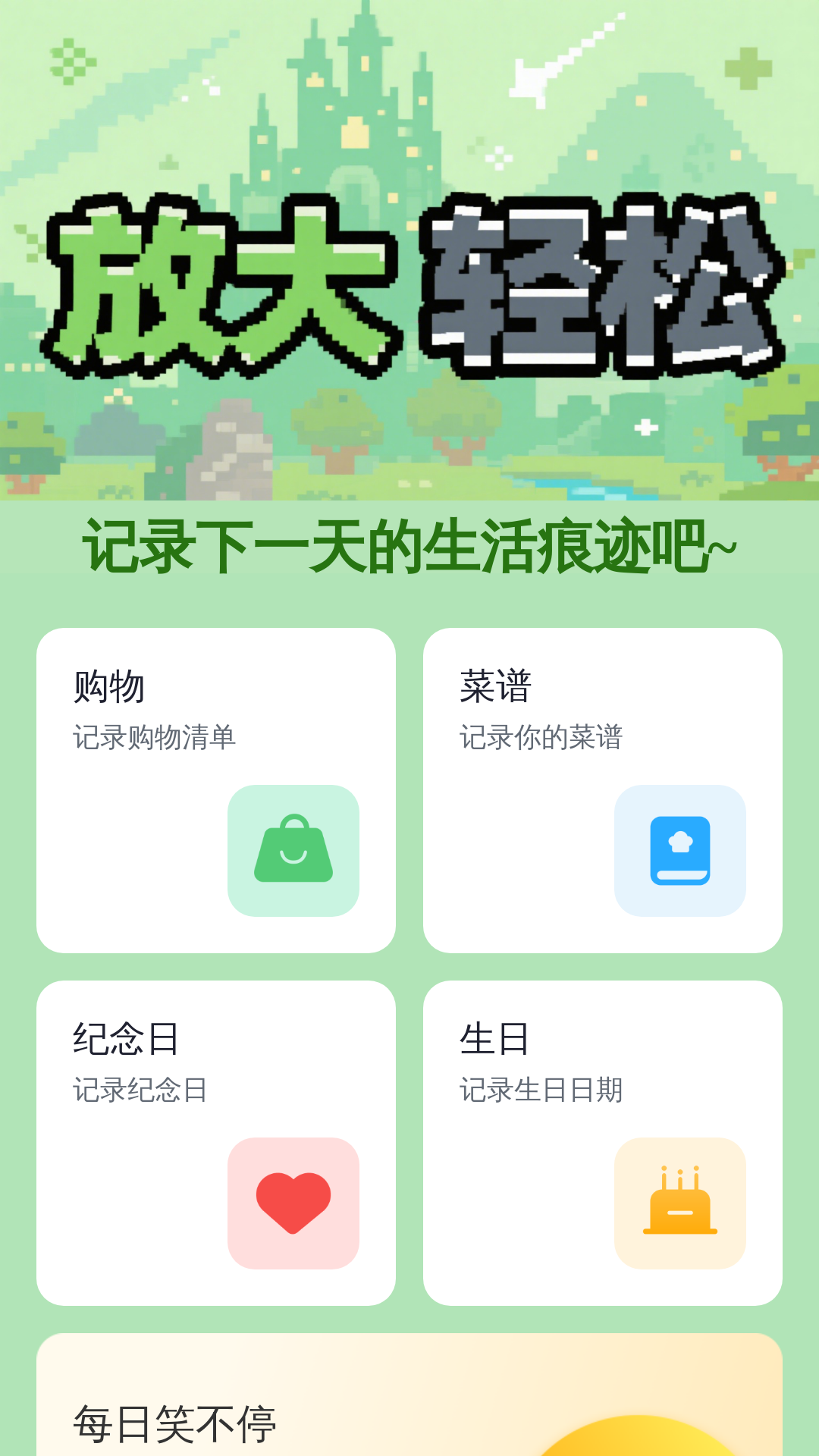Open the 纪念日 anniversary card
Image resolution: width=819 pixels, height=1456 pixels.
pyautogui.click(x=218, y=1145)
